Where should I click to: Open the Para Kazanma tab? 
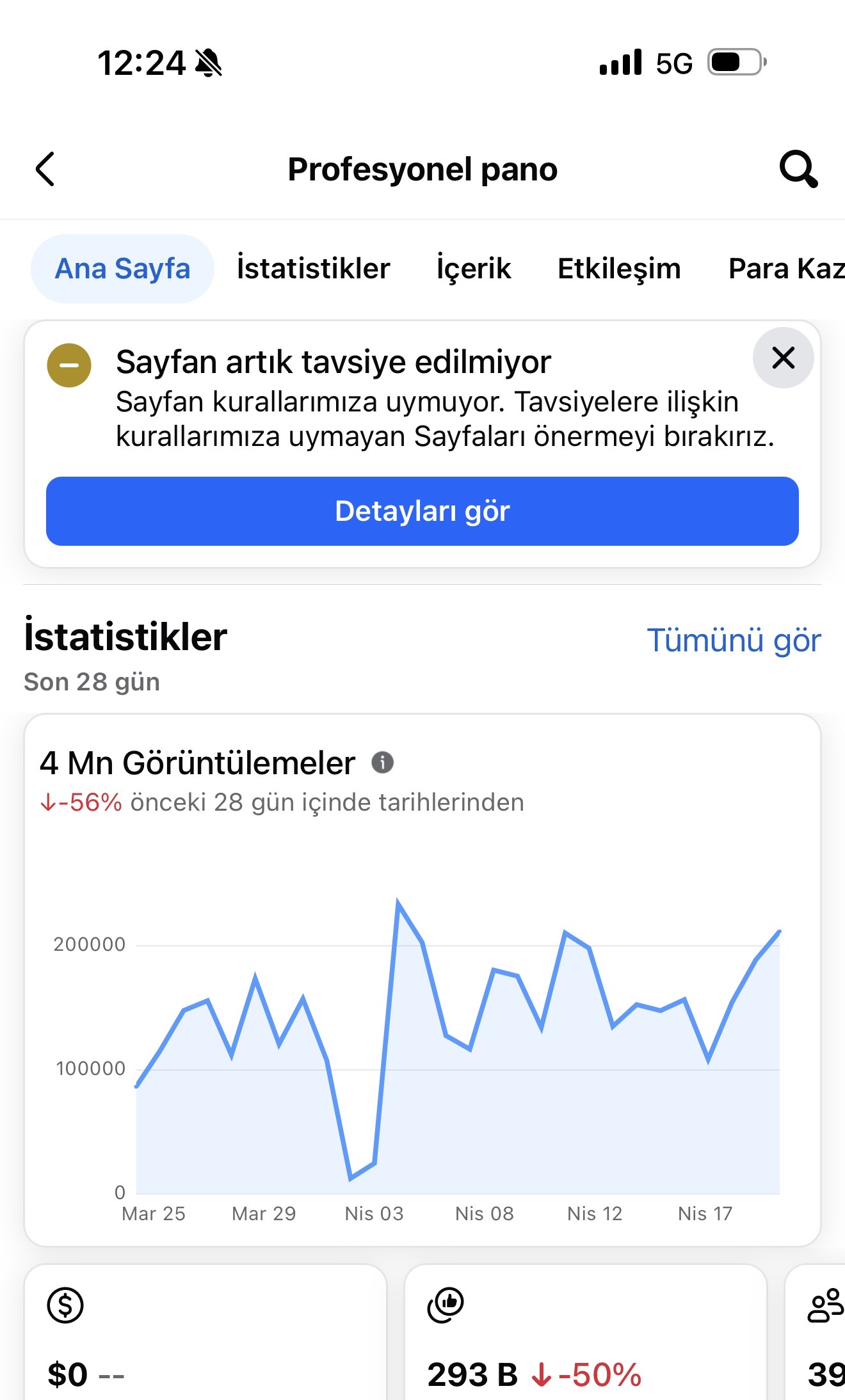(x=787, y=269)
